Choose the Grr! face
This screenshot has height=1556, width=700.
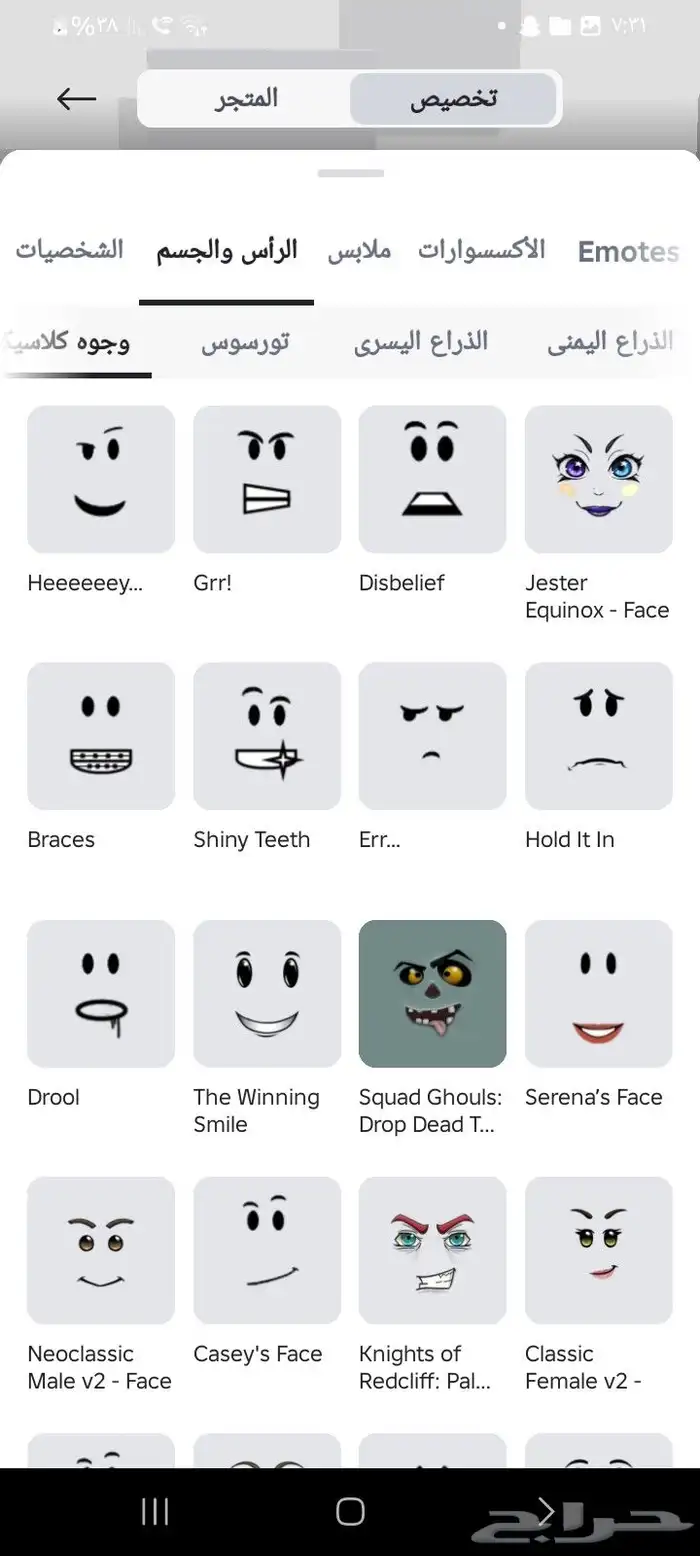(267, 479)
